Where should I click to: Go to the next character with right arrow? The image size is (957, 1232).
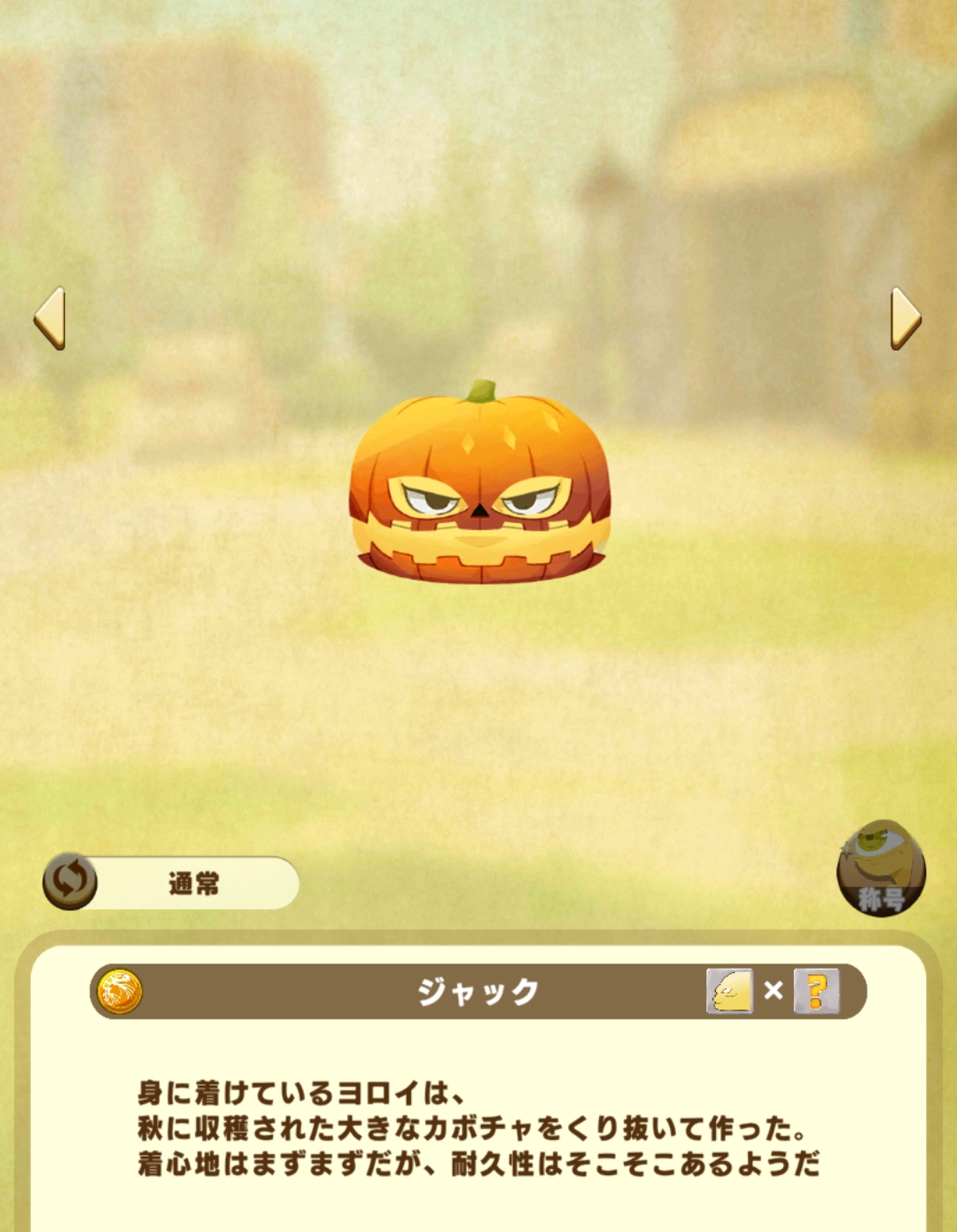coord(905,318)
